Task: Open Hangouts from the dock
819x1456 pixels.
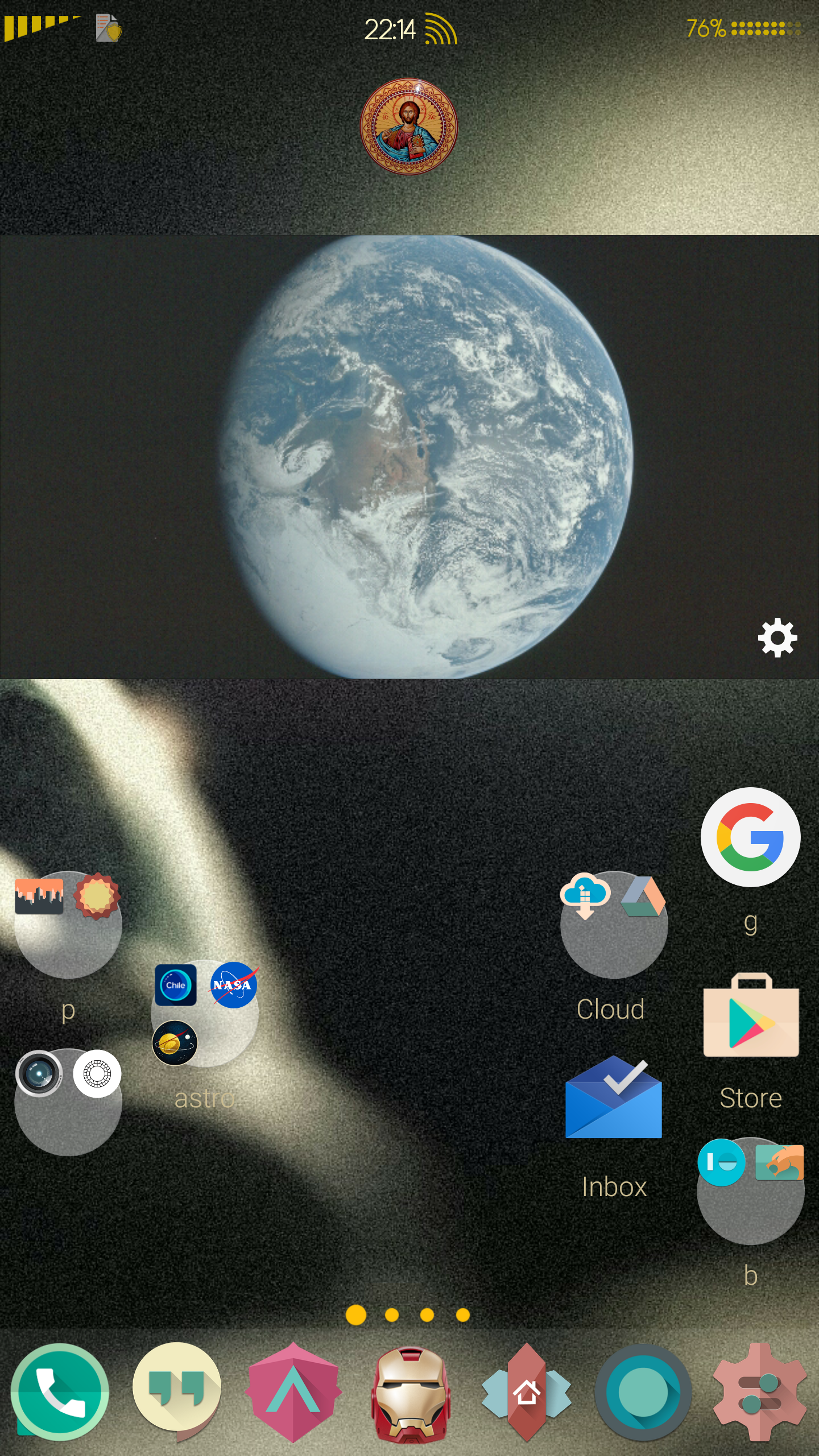Action: tap(177, 1392)
